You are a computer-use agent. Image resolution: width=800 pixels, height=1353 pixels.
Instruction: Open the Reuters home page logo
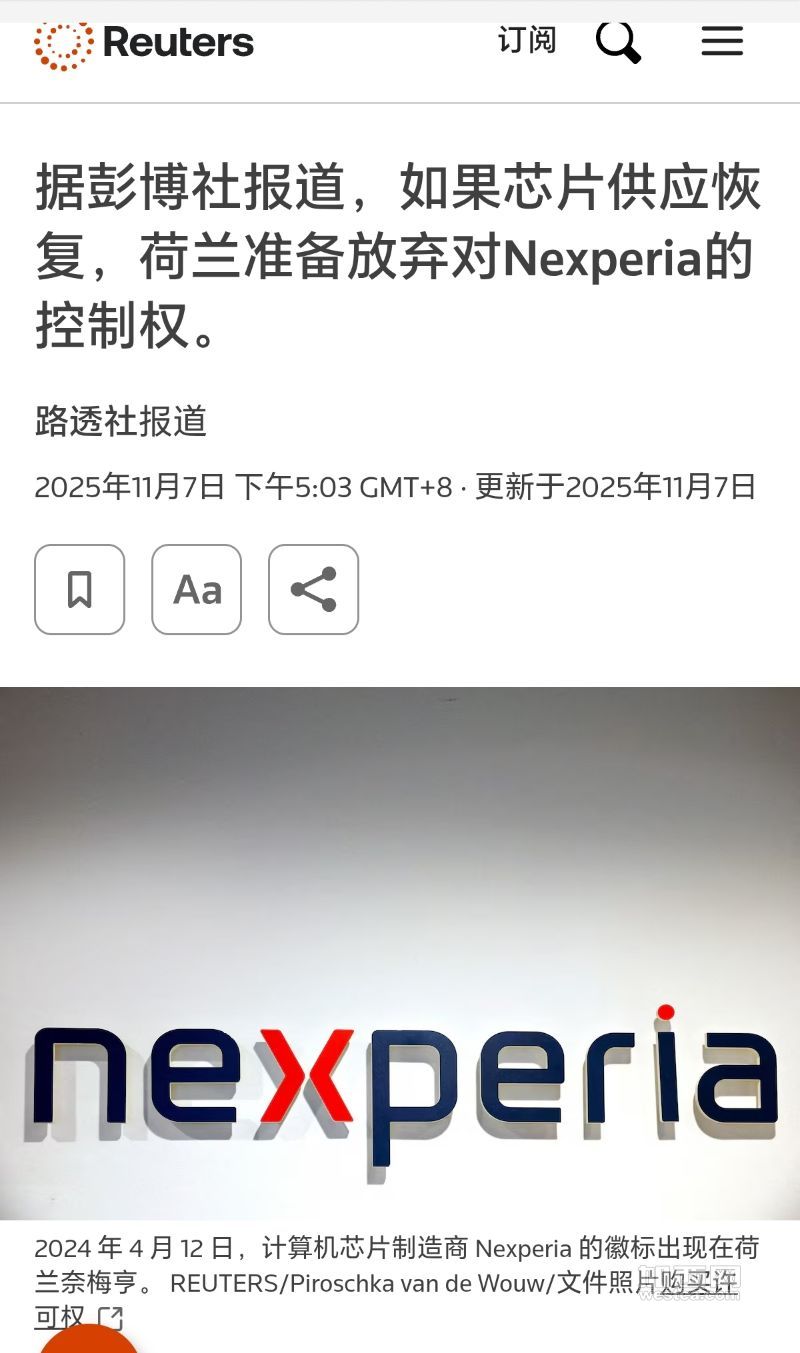pos(144,43)
